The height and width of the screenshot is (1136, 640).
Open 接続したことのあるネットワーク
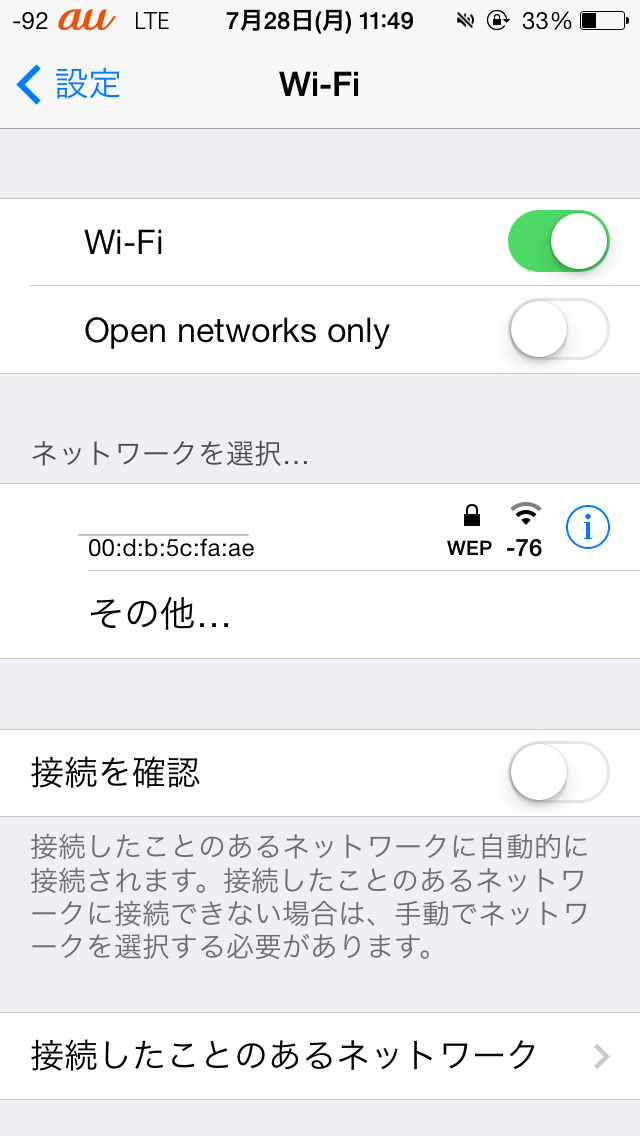tap(320, 1056)
